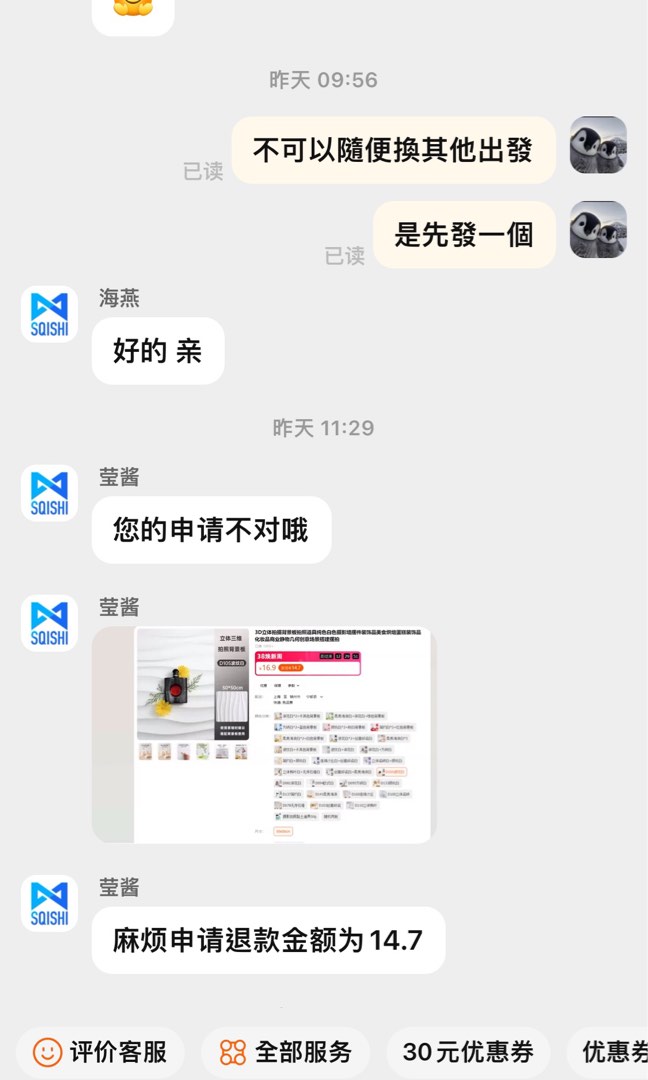
Task: Tap the avatar beside 您的申请不对哦
Action: [49, 493]
